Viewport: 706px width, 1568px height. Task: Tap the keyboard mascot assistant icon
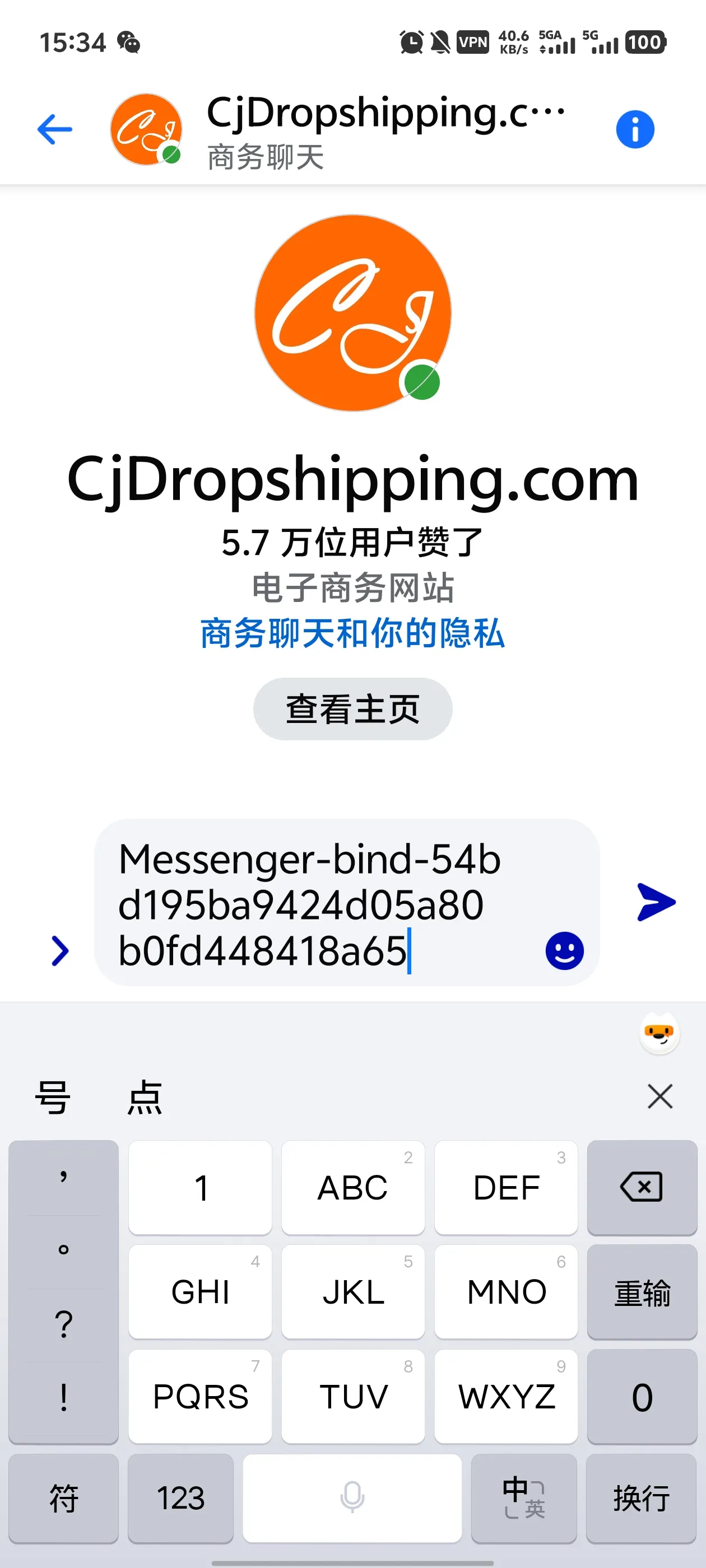tap(659, 1034)
